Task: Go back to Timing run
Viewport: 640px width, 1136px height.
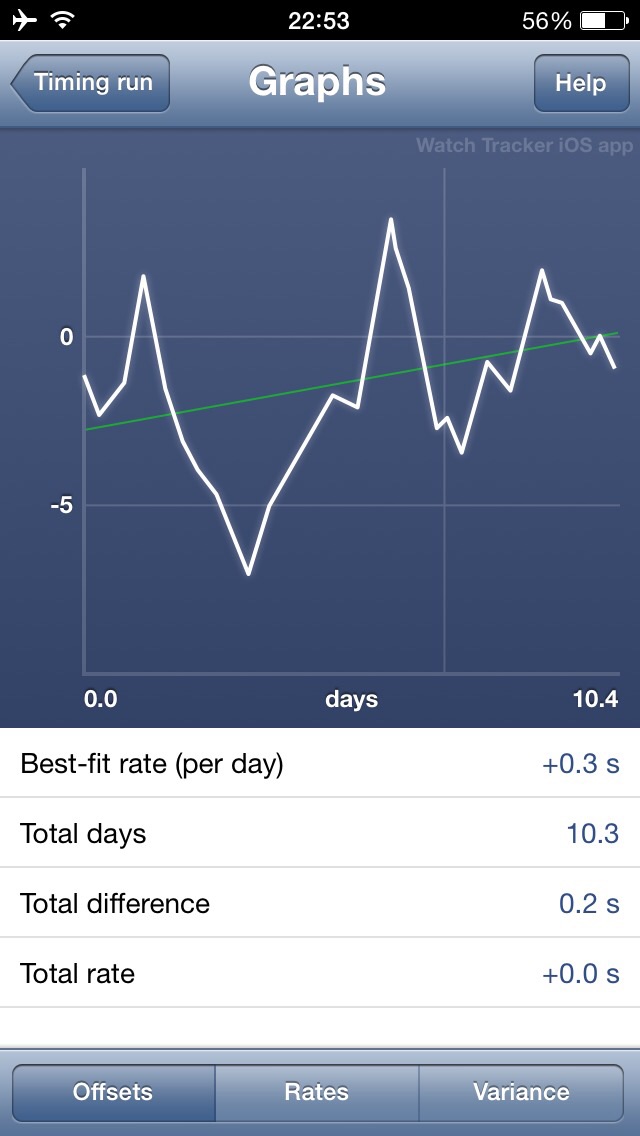Action: click(91, 83)
